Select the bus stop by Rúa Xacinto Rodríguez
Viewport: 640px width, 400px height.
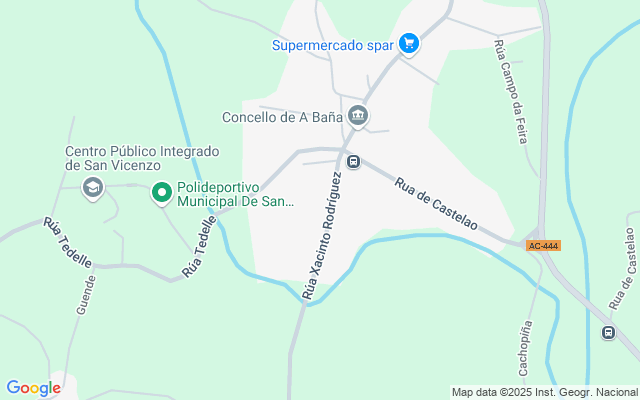click(x=353, y=162)
